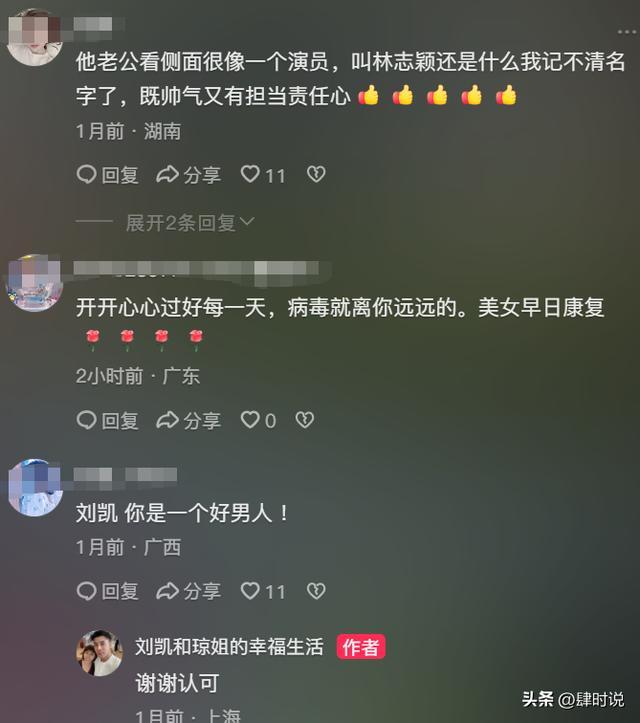View the avatar of the 广东 commenter
Screen dimensions: 640x723
(x=35, y=283)
